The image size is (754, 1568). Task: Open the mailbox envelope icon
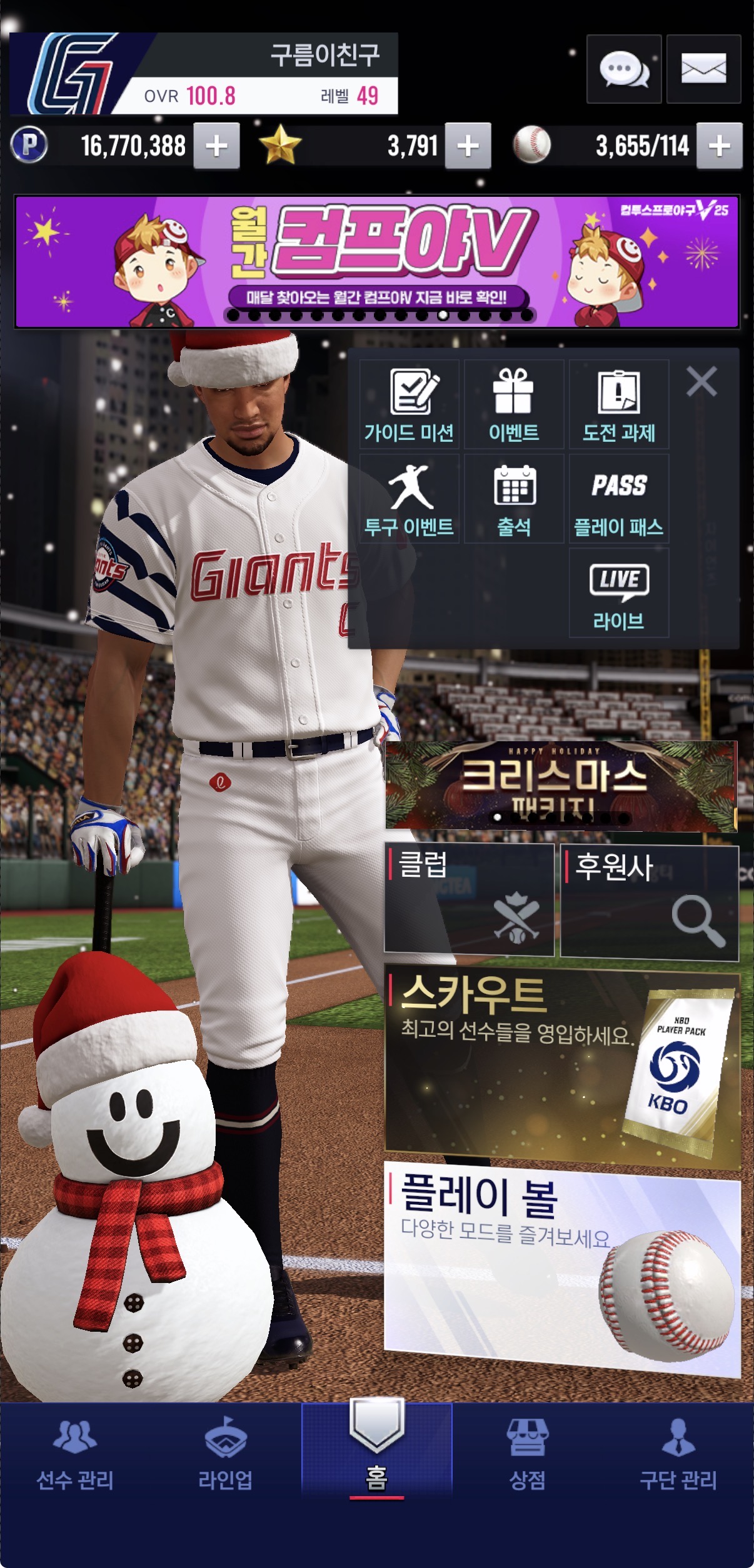(703, 69)
